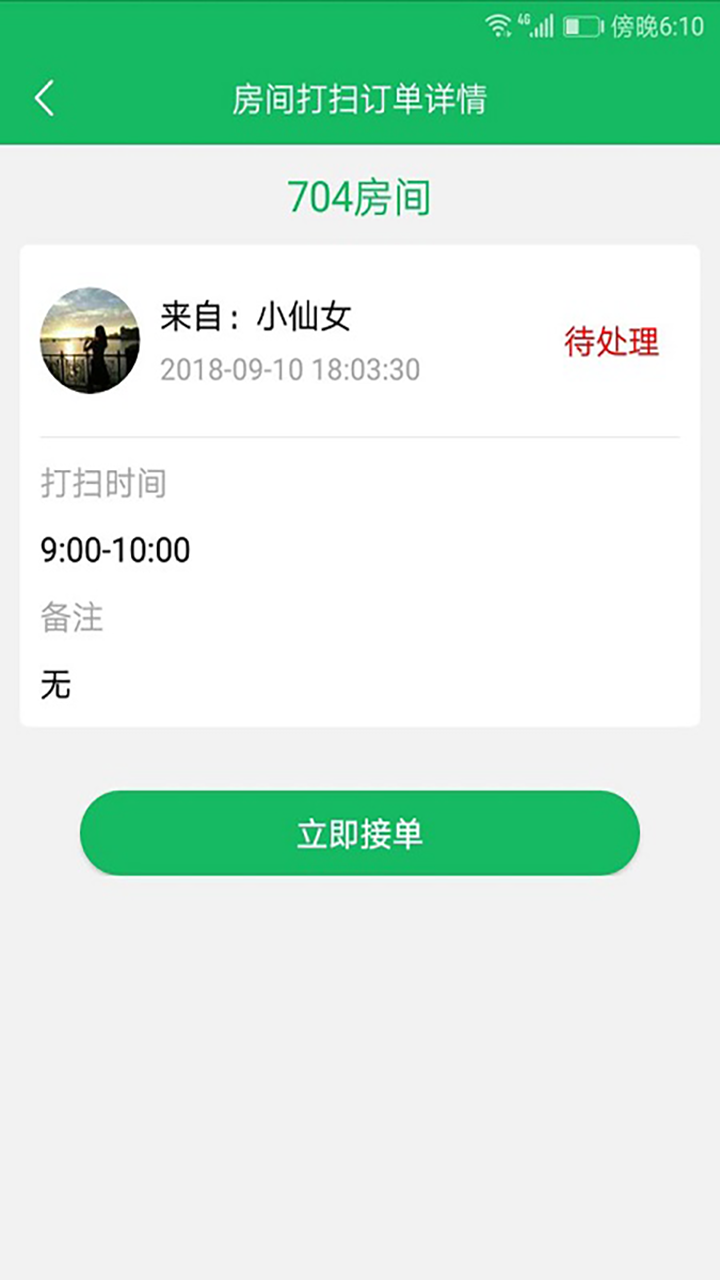Tap the 无 remarks value

point(53,684)
